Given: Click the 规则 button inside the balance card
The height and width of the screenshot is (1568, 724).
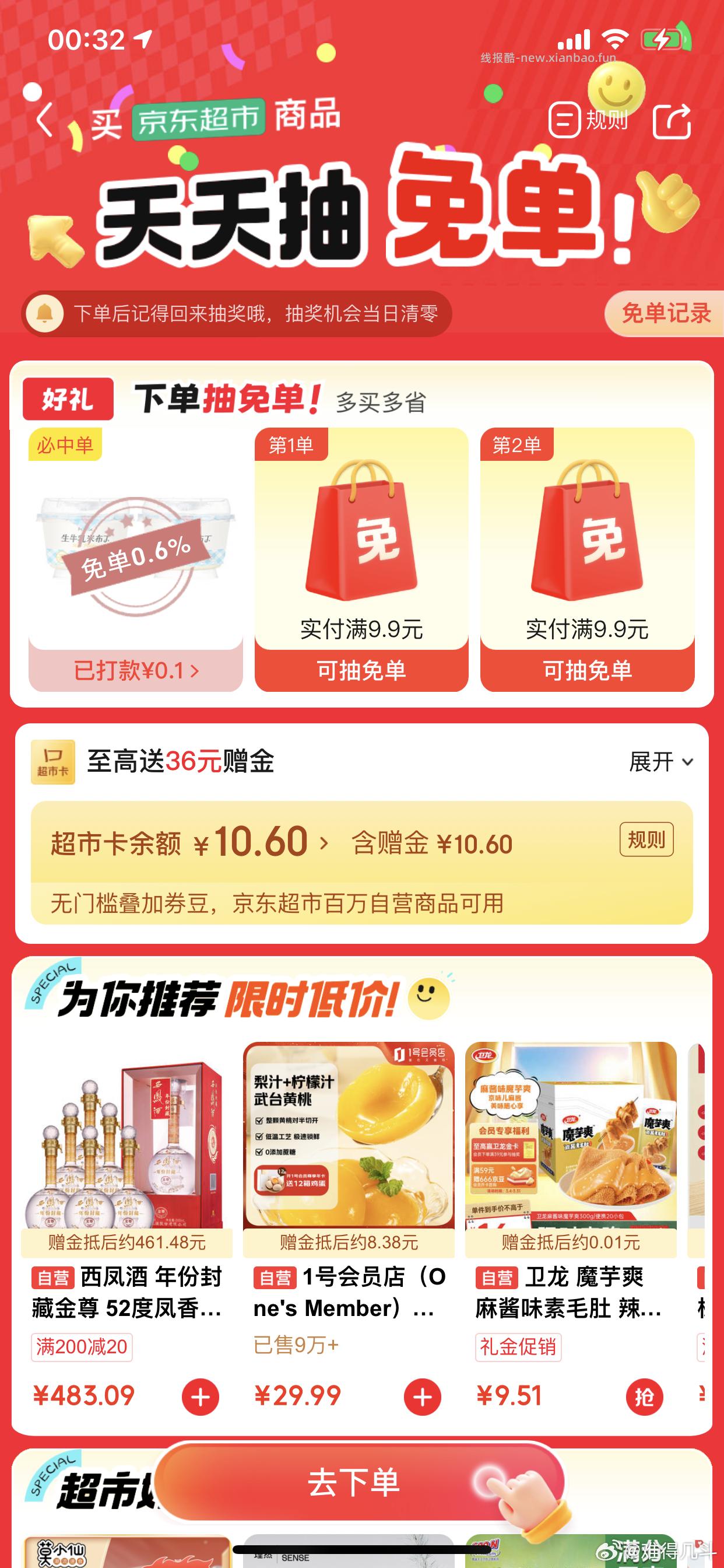Looking at the screenshot, I should pyautogui.click(x=646, y=838).
